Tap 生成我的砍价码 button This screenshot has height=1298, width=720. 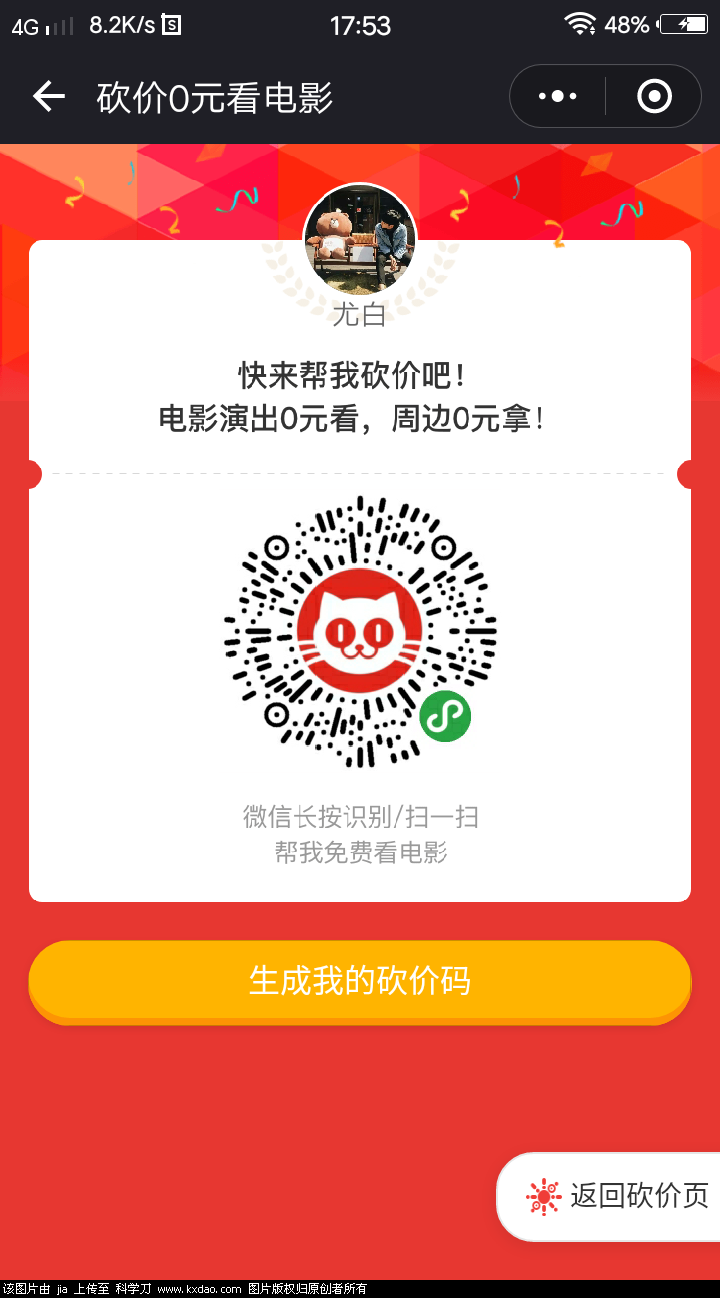(x=360, y=980)
